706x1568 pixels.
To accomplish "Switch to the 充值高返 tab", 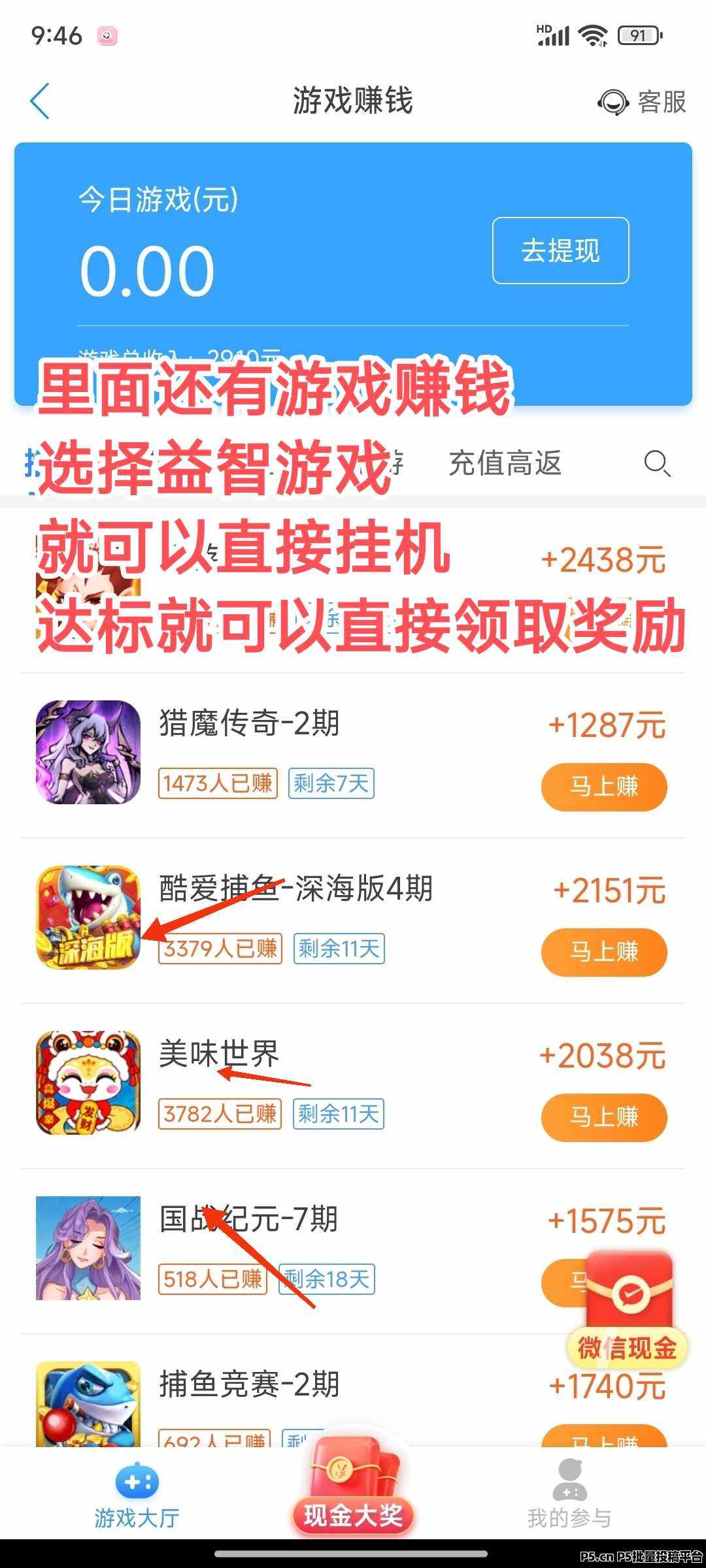I will click(505, 463).
